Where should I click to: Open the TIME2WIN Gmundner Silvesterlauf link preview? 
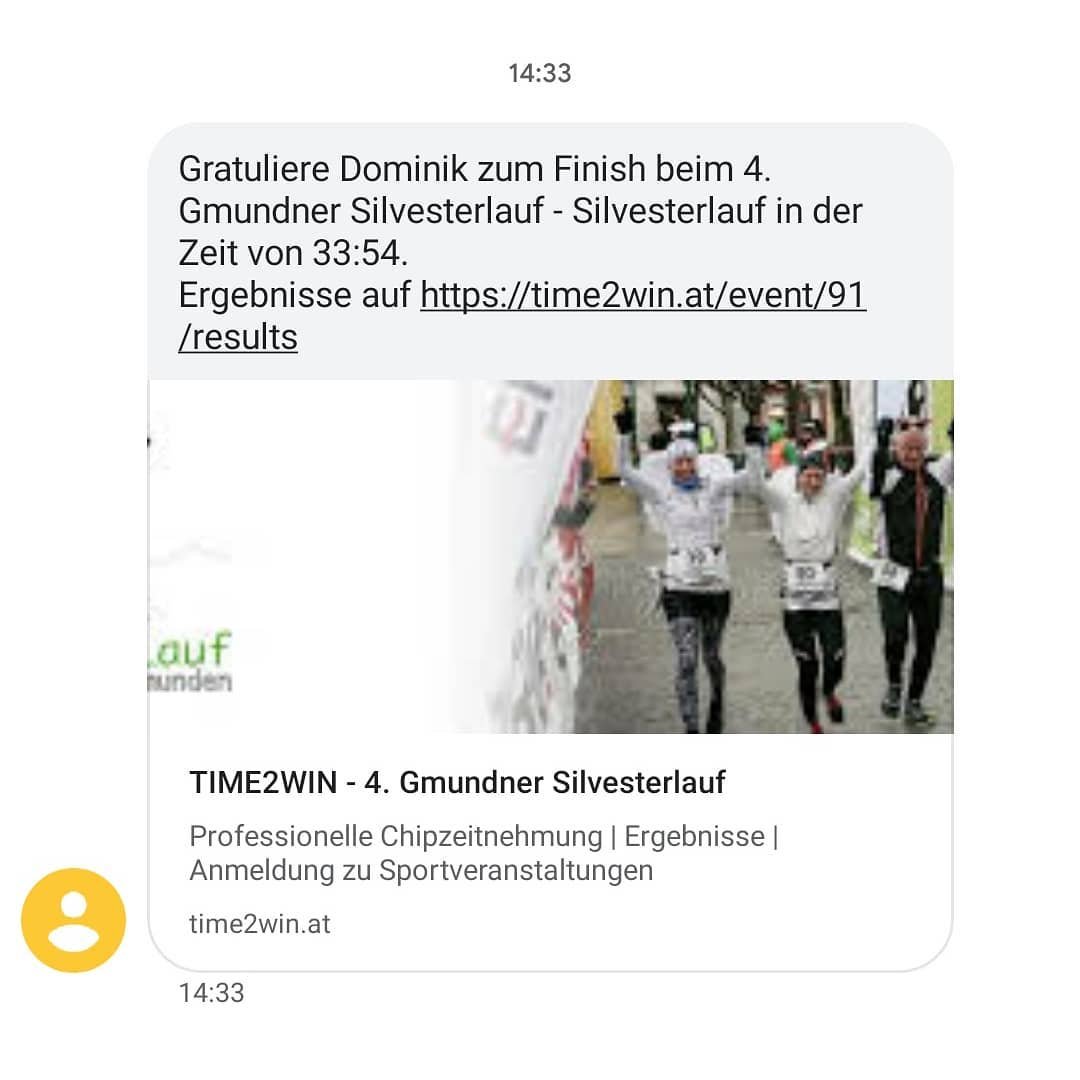coord(457,782)
